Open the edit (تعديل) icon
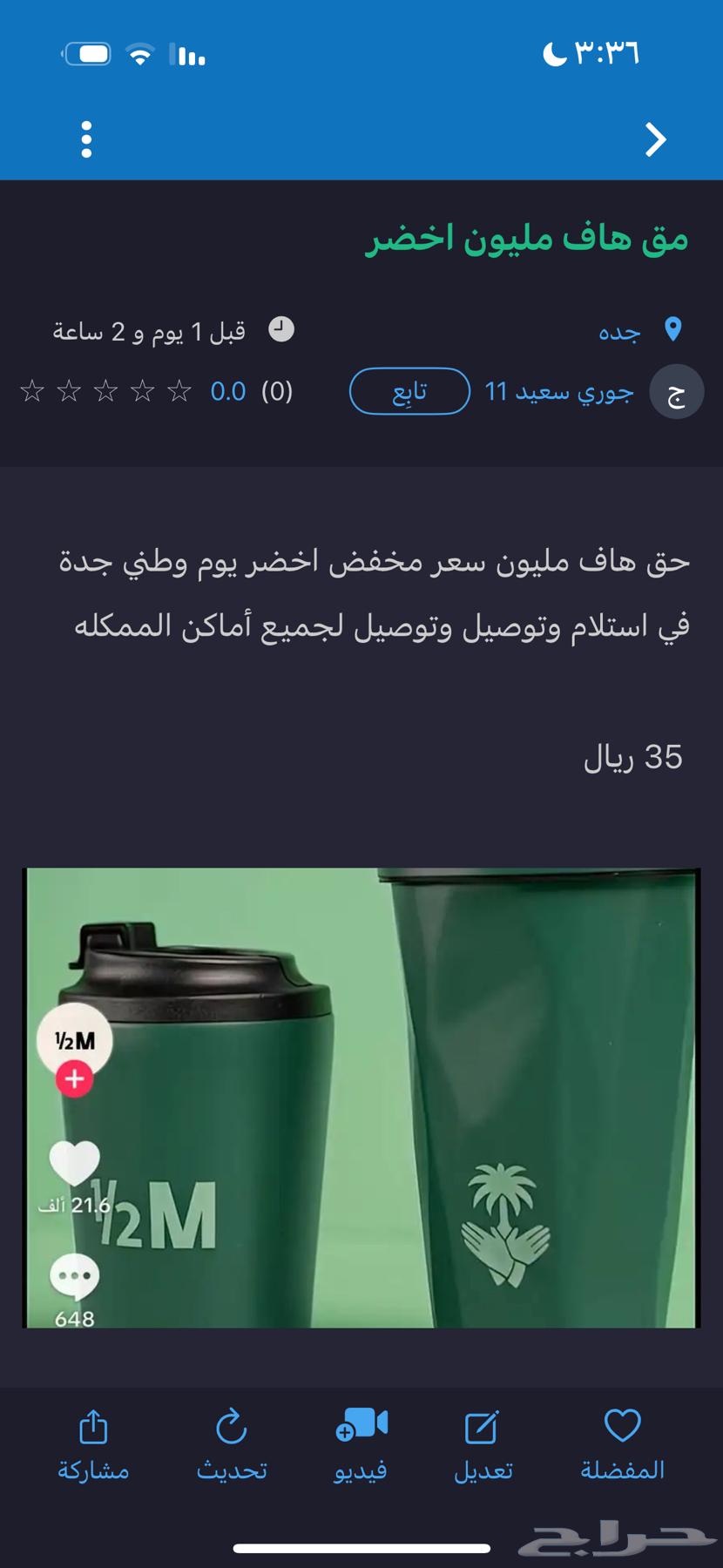This screenshot has width=723, height=1568. (x=482, y=1427)
